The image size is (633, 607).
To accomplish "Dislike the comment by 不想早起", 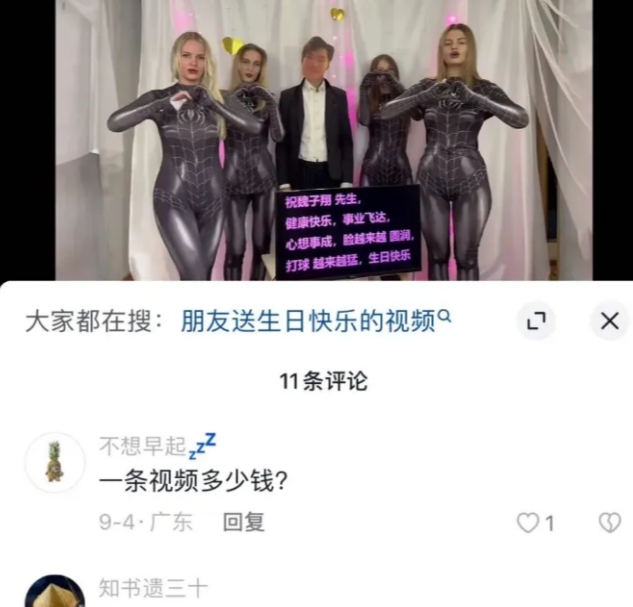I will pyautogui.click(x=609, y=522).
